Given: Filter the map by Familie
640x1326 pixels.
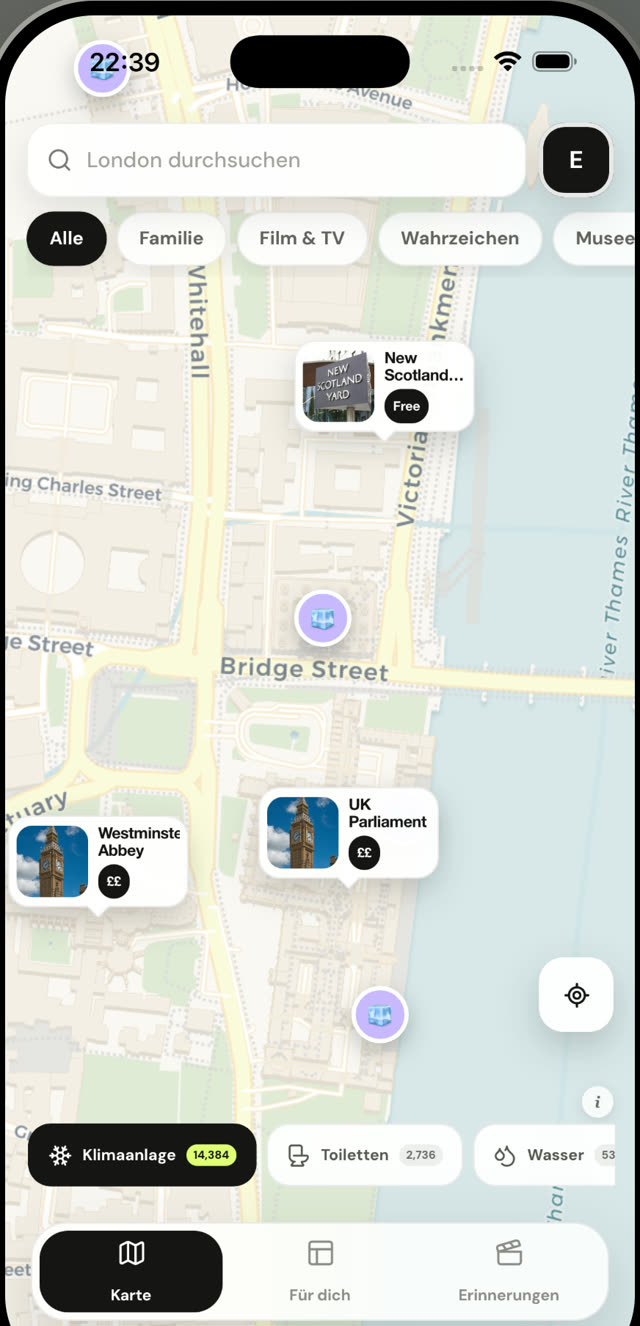Looking at the screenshot, I should tap(171, 238).
